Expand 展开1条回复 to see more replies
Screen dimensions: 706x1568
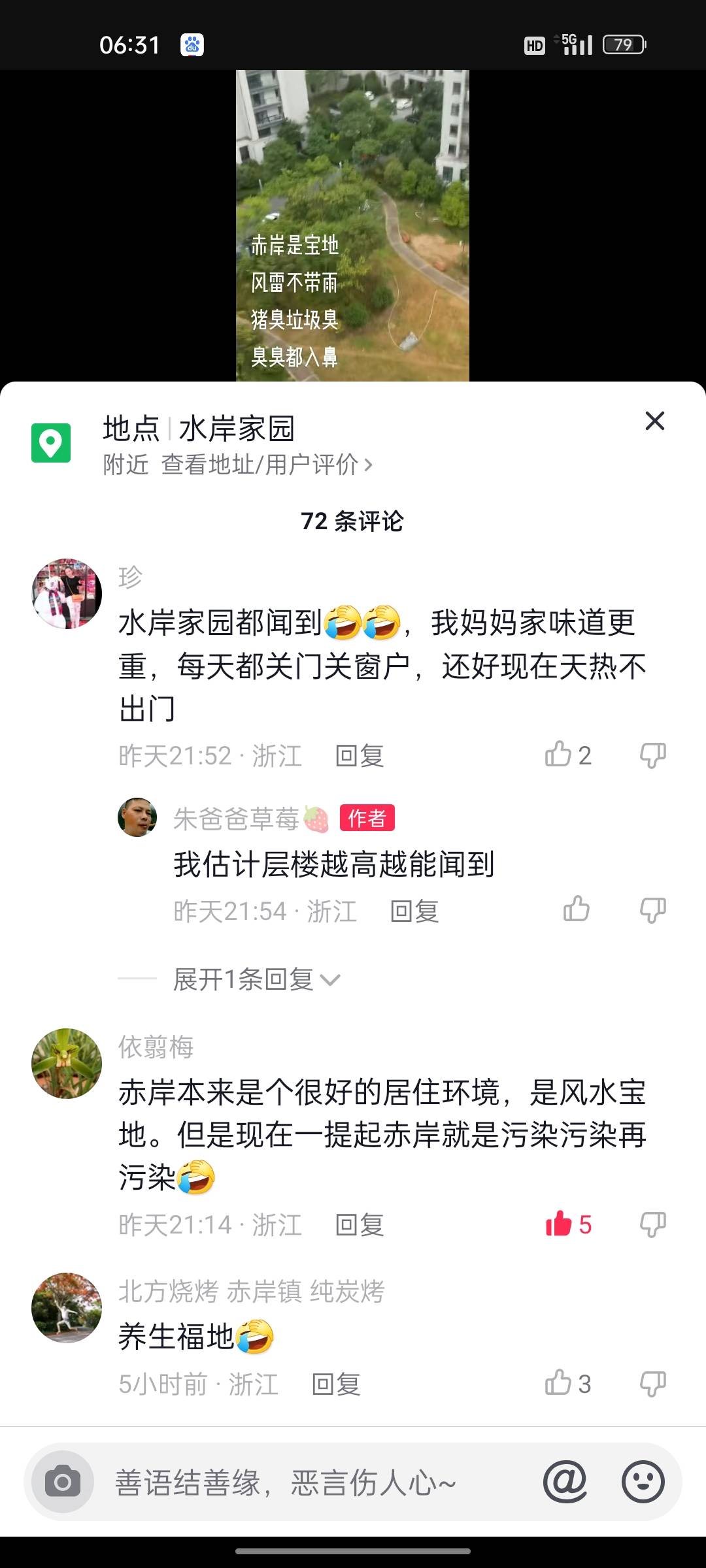click(256, 979)
